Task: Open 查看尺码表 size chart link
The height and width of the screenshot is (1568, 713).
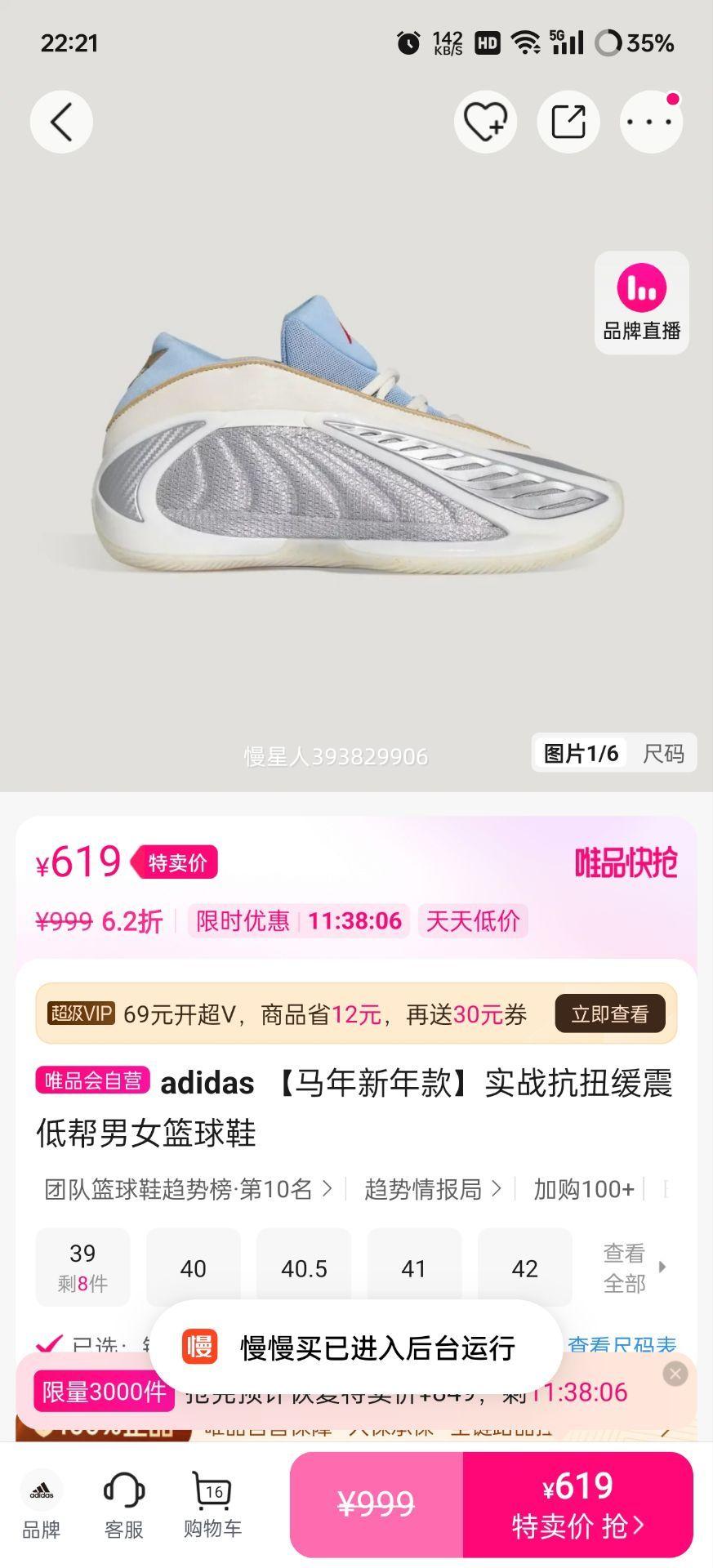Action: (x=622, y=1335)
